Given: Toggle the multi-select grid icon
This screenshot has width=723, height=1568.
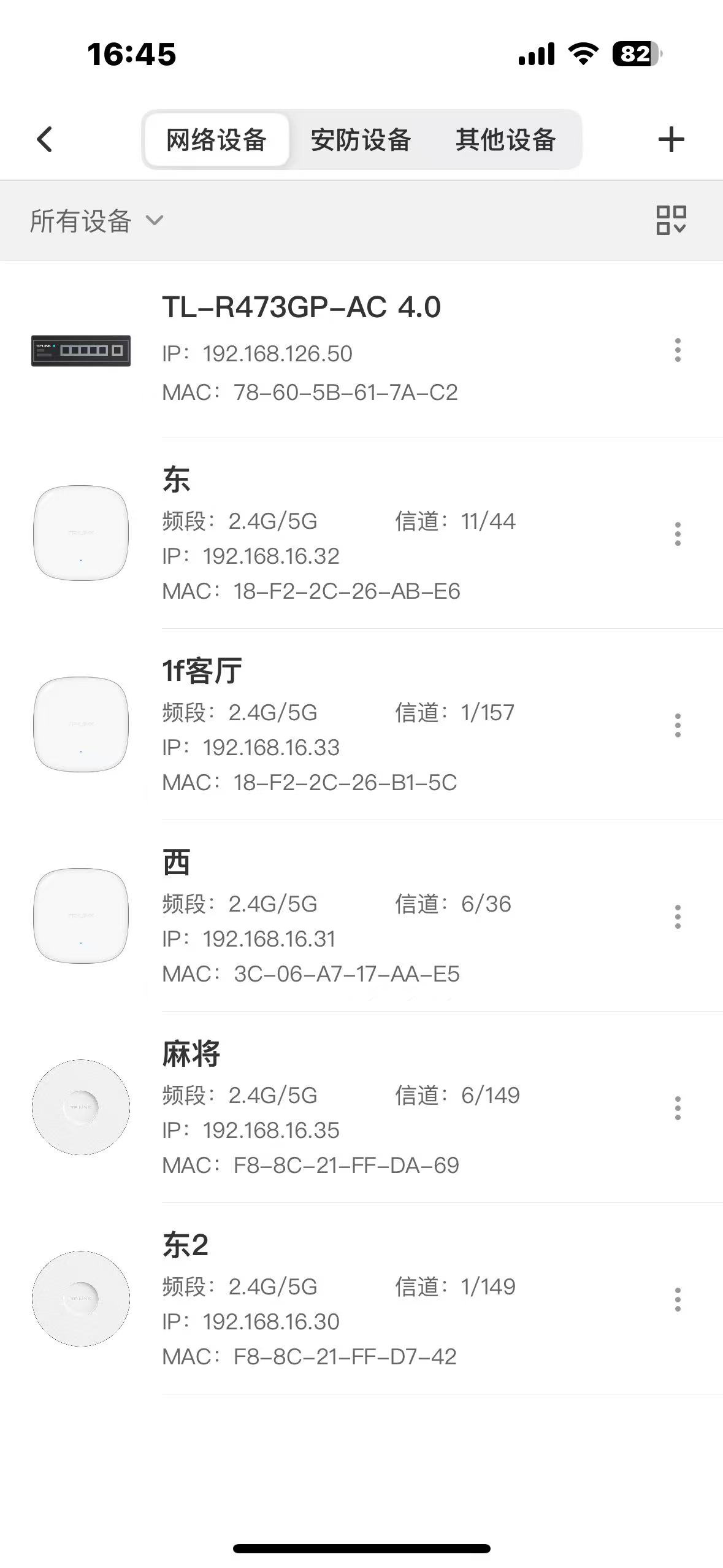Looking at the screenshot, I should click(x=671, y=220).
